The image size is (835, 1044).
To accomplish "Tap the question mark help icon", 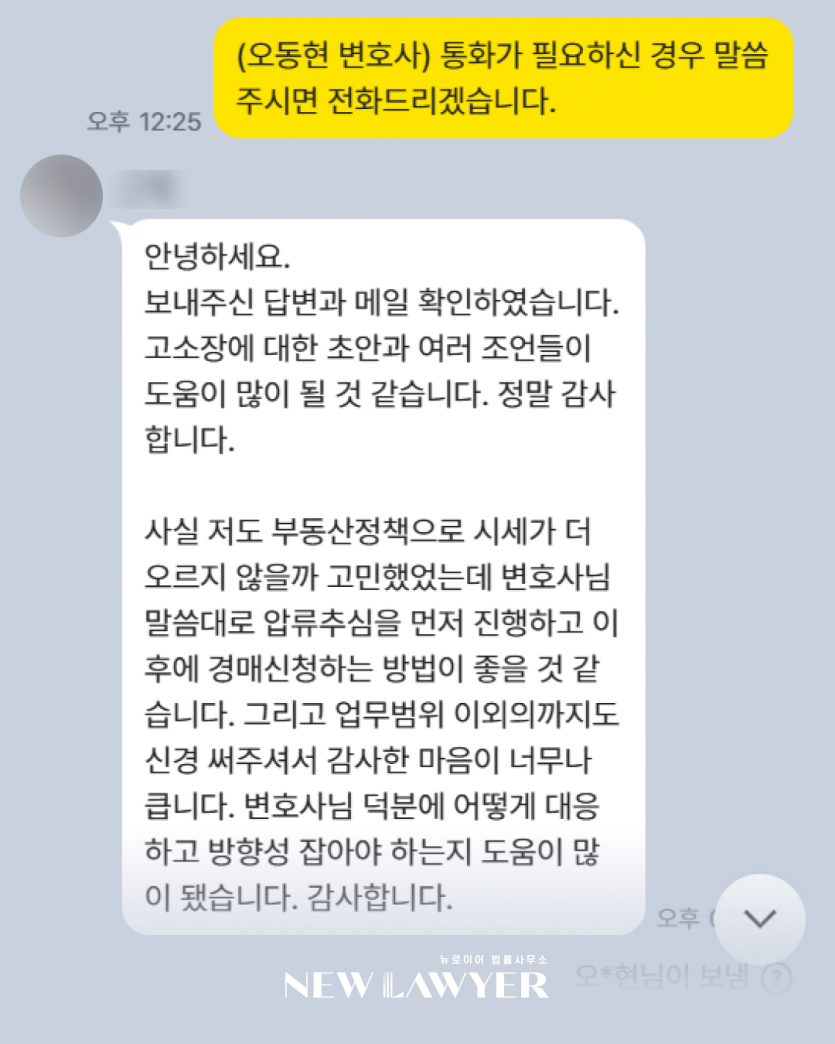I will (777, 978).
